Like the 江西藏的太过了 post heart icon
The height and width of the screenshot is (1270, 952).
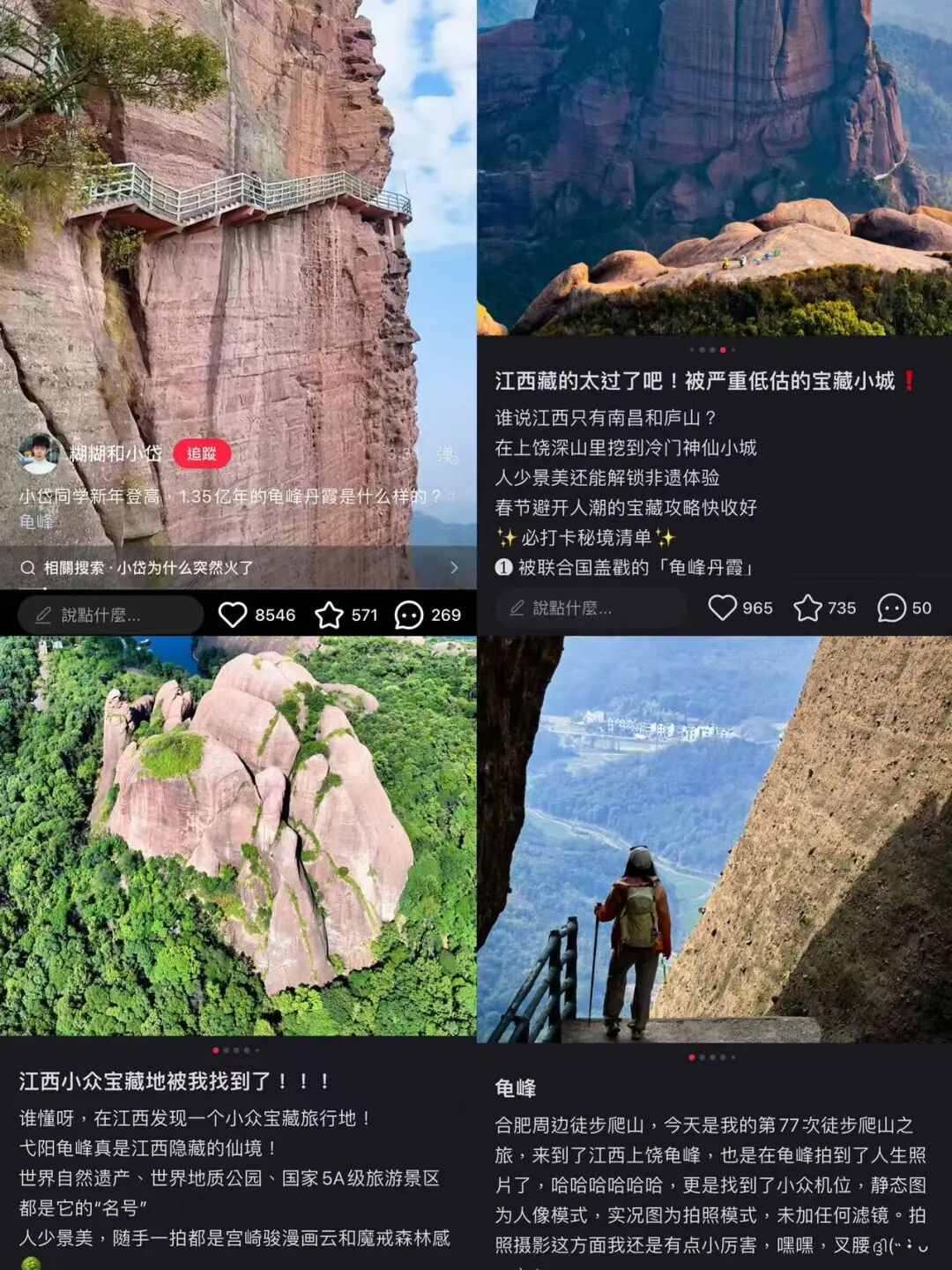point(724,608)
